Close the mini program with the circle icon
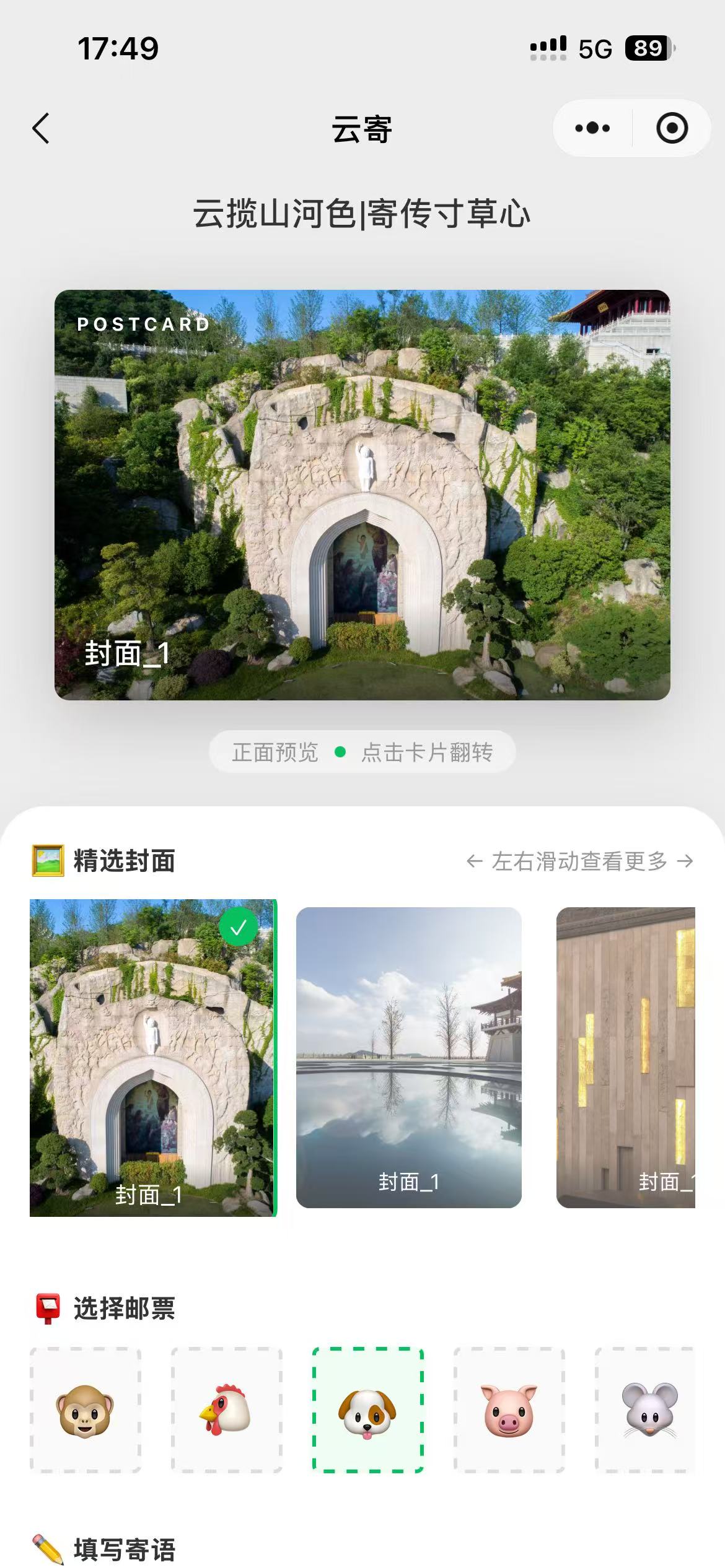This screenshot has width=725, height=1568. pos(672,128)
